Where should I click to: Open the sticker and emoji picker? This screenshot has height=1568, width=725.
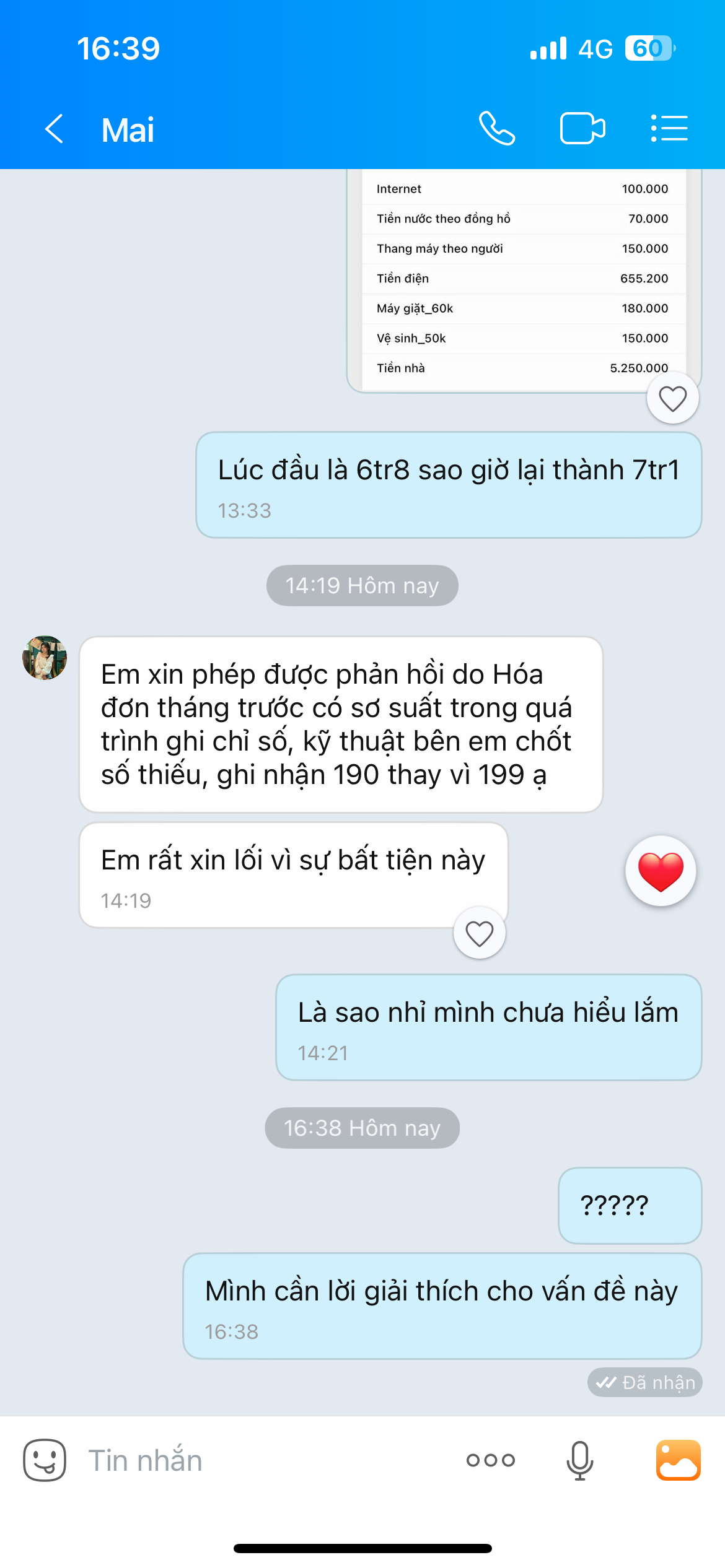pyautogui.click(x=45, y=1460)
